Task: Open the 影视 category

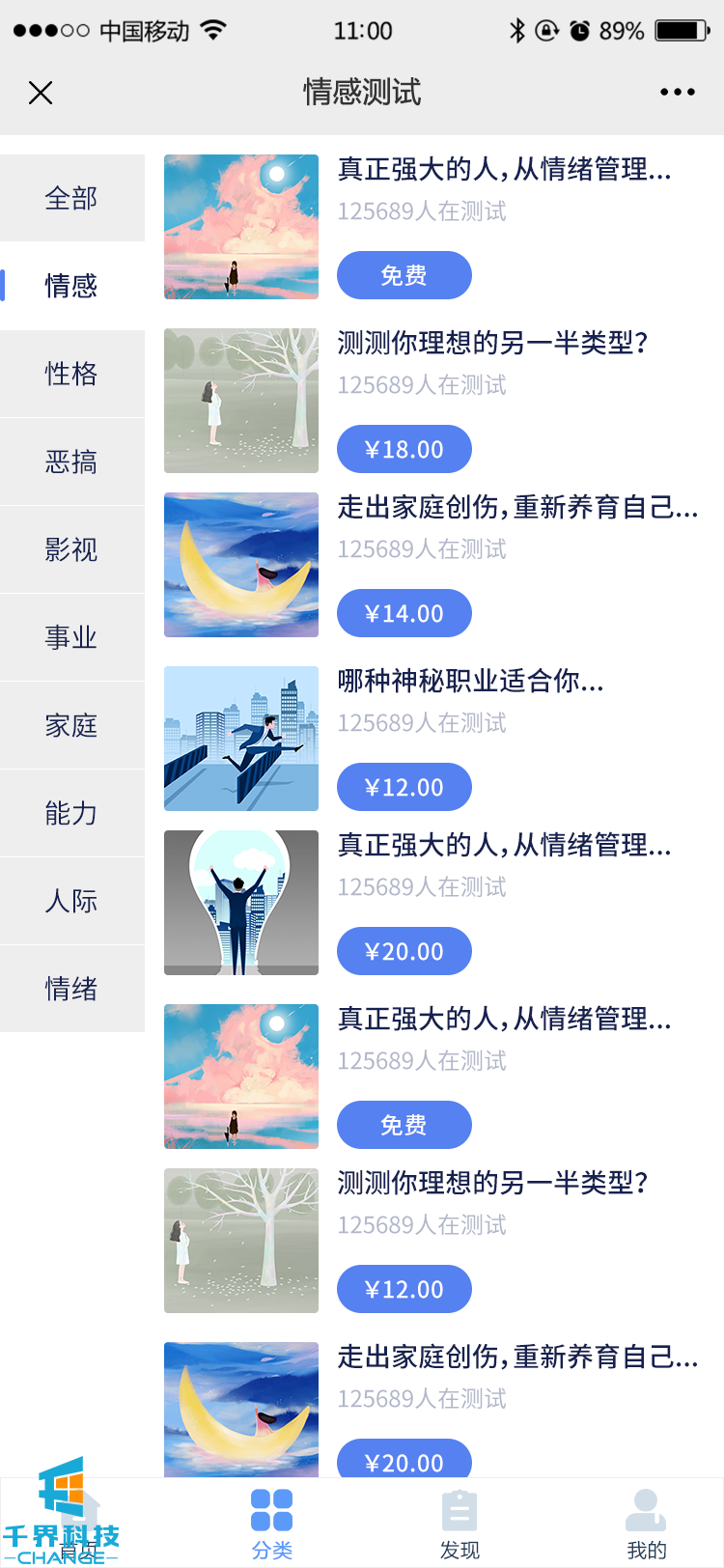Action: (x=71, y=549)
